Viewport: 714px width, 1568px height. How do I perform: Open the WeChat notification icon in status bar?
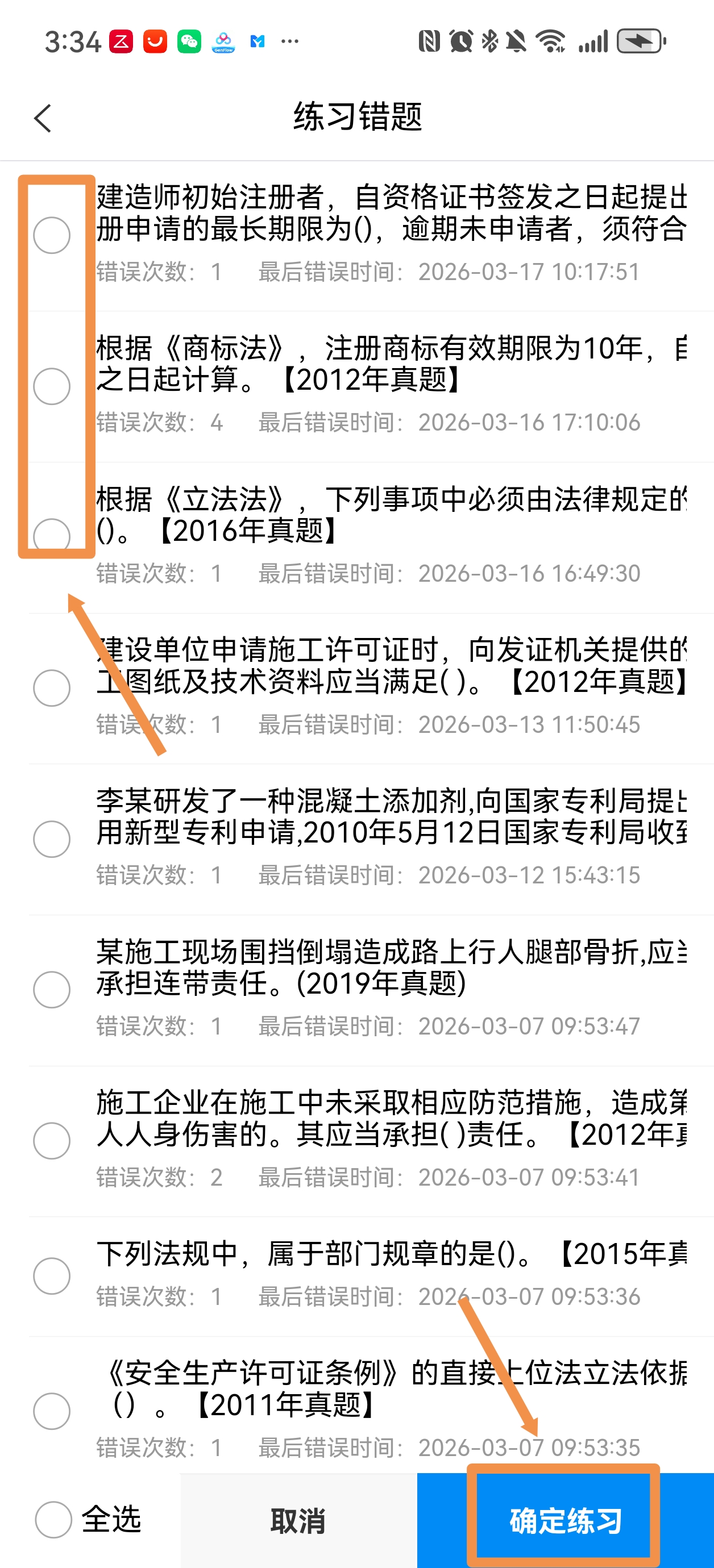coord(188,41)
